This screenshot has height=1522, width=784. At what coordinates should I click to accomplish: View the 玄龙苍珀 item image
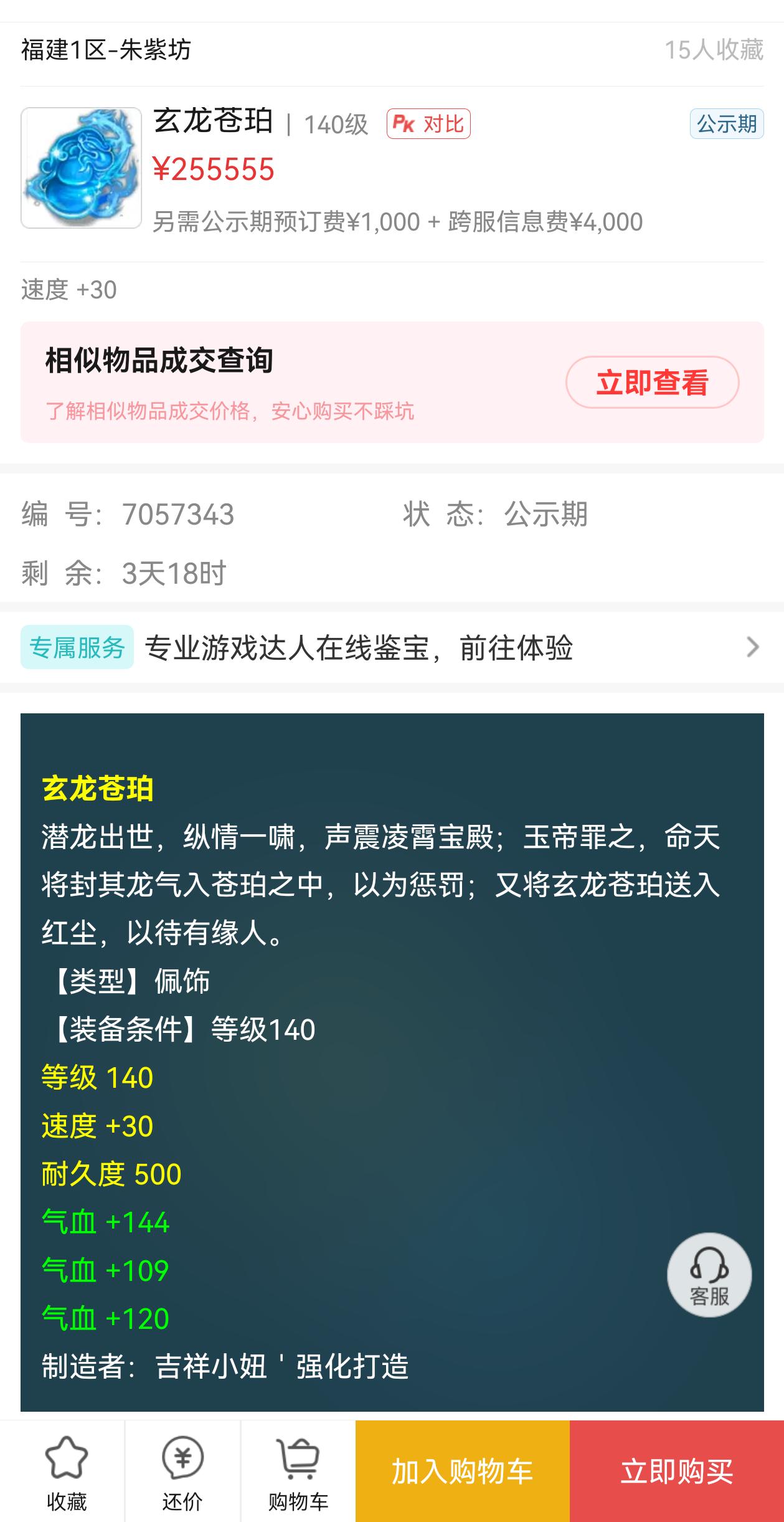(82, 168)
